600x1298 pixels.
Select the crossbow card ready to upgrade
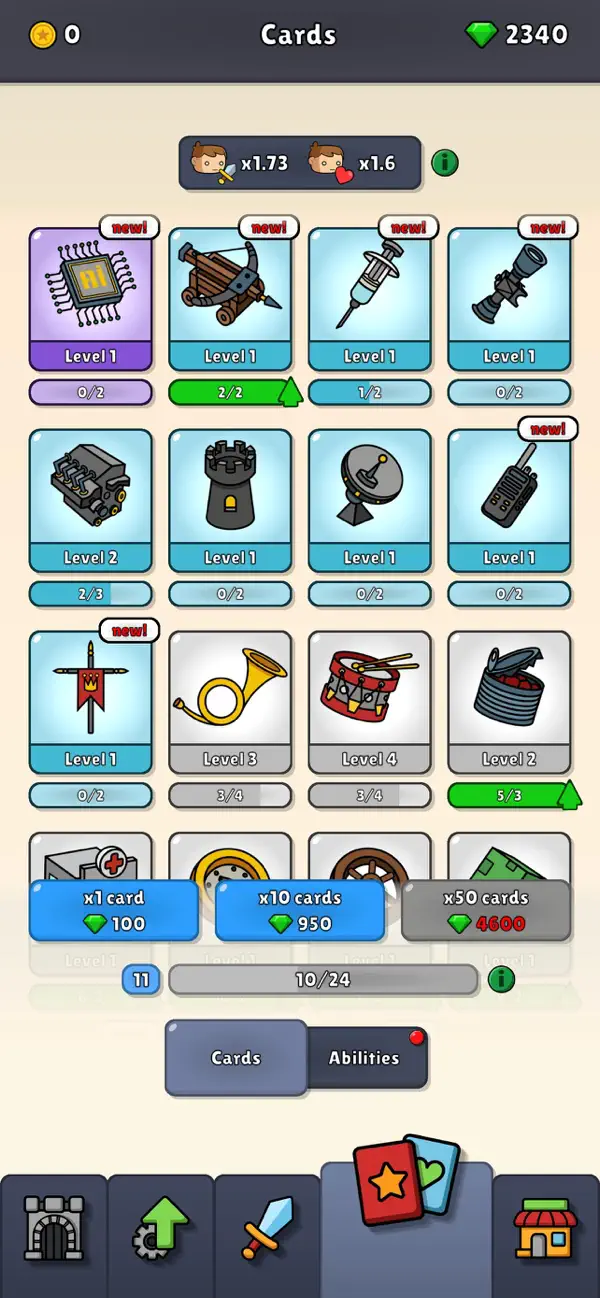tap(230, 299)
